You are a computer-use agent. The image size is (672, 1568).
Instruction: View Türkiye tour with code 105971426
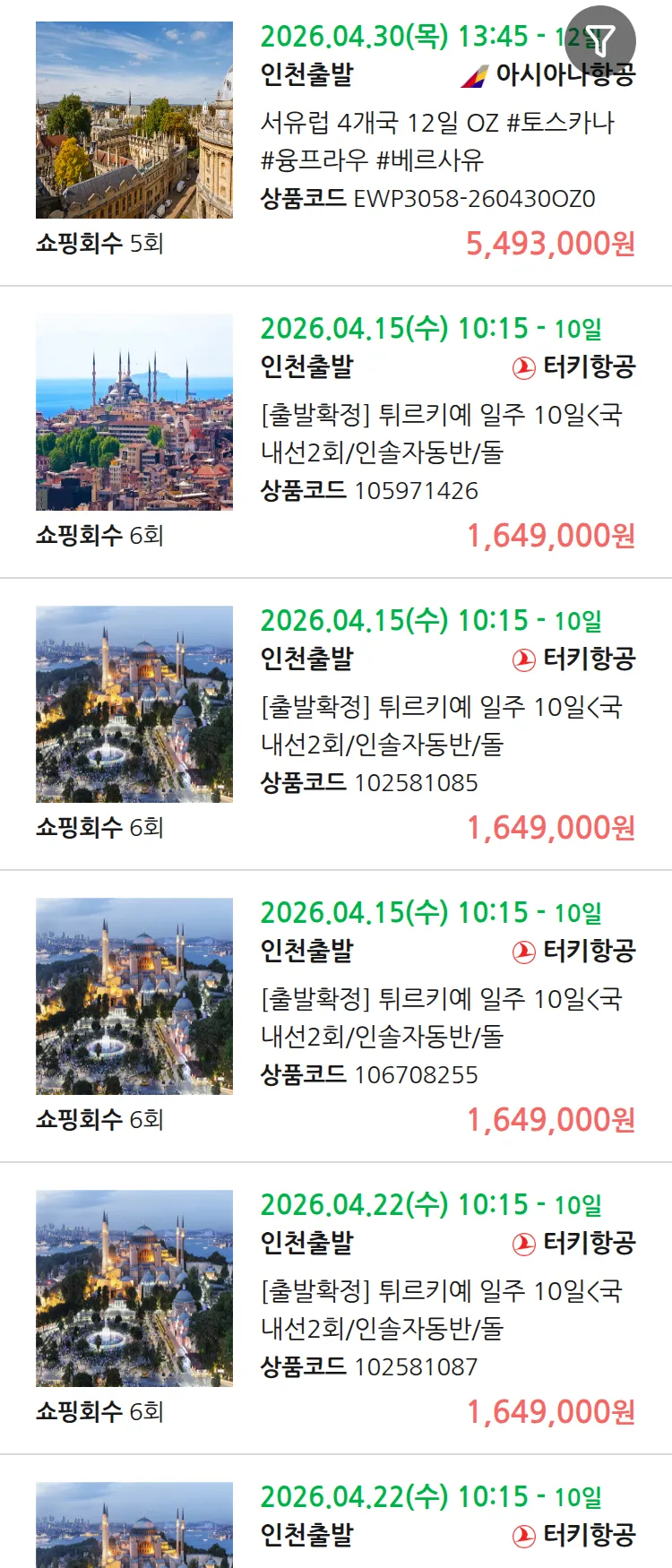(x=441, y=433)
